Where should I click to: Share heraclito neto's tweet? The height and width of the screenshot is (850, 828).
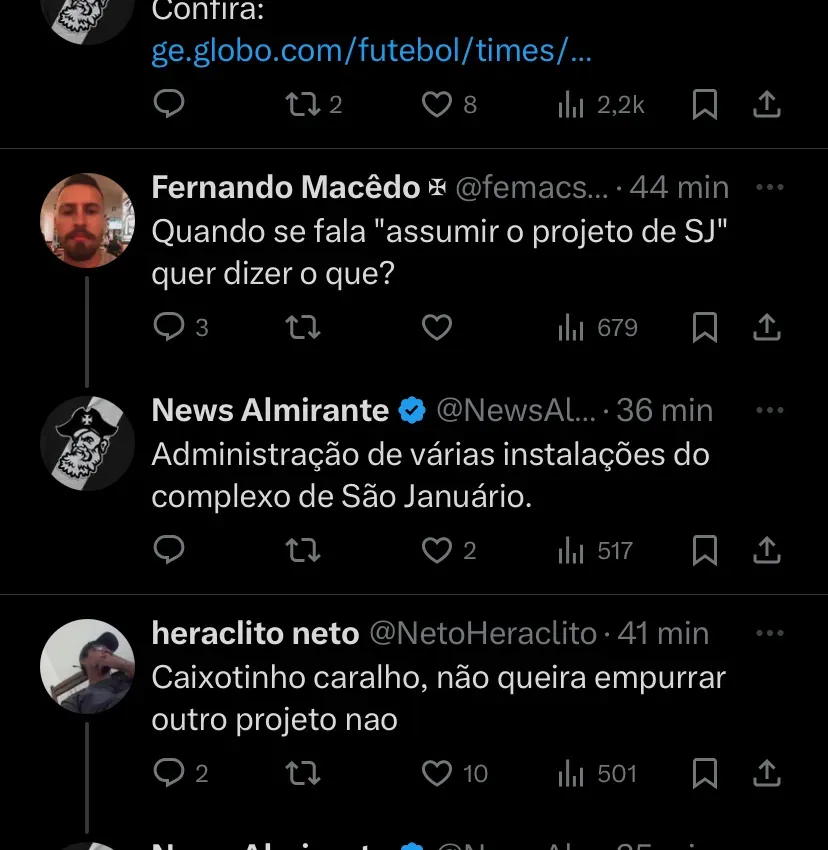766,773
